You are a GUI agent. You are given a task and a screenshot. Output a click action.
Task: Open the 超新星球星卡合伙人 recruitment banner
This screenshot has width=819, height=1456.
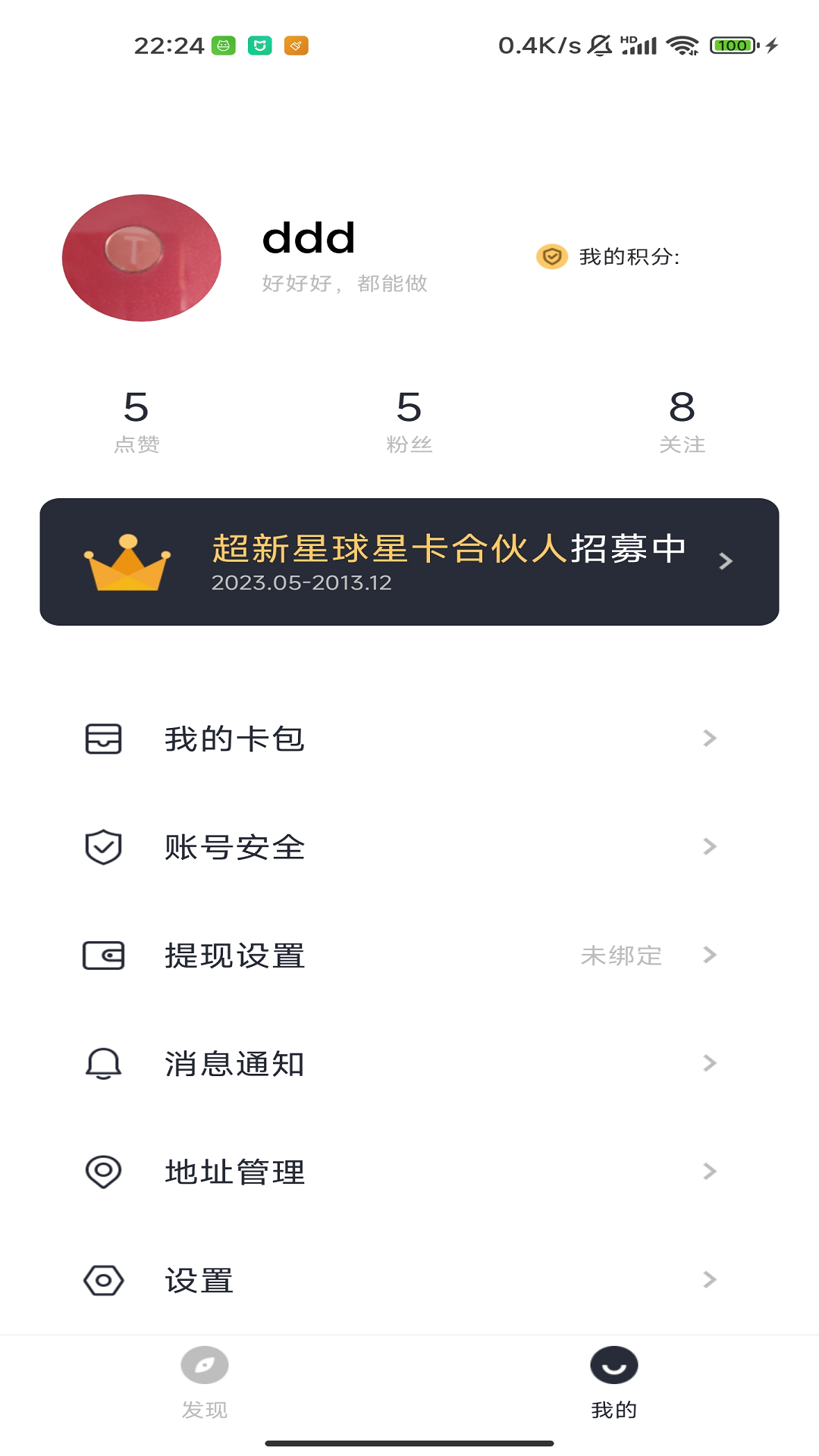(409, 562)
